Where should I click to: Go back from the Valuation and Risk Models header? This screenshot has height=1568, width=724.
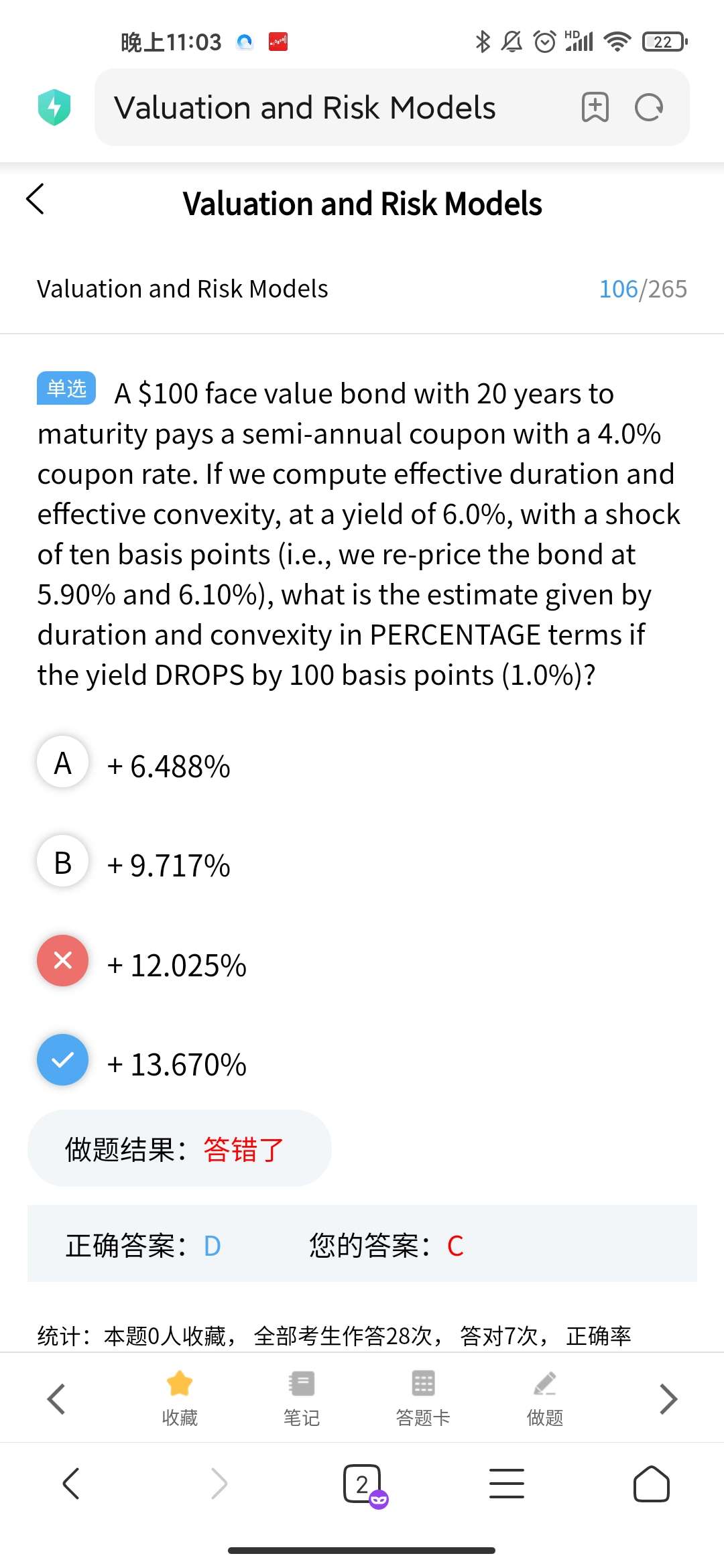point(36,199)
